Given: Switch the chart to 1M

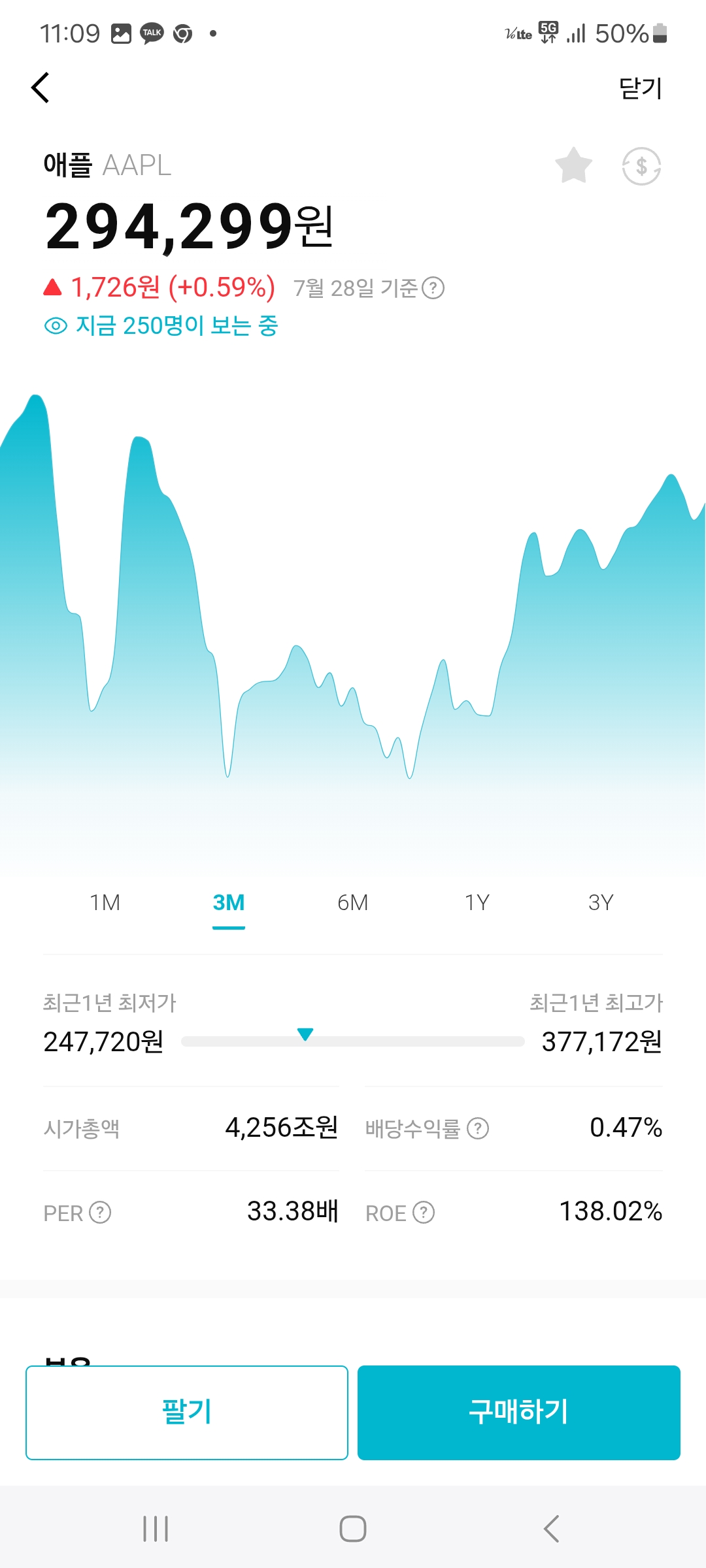Looking at the screenshot, I should [x=105, y=902].
